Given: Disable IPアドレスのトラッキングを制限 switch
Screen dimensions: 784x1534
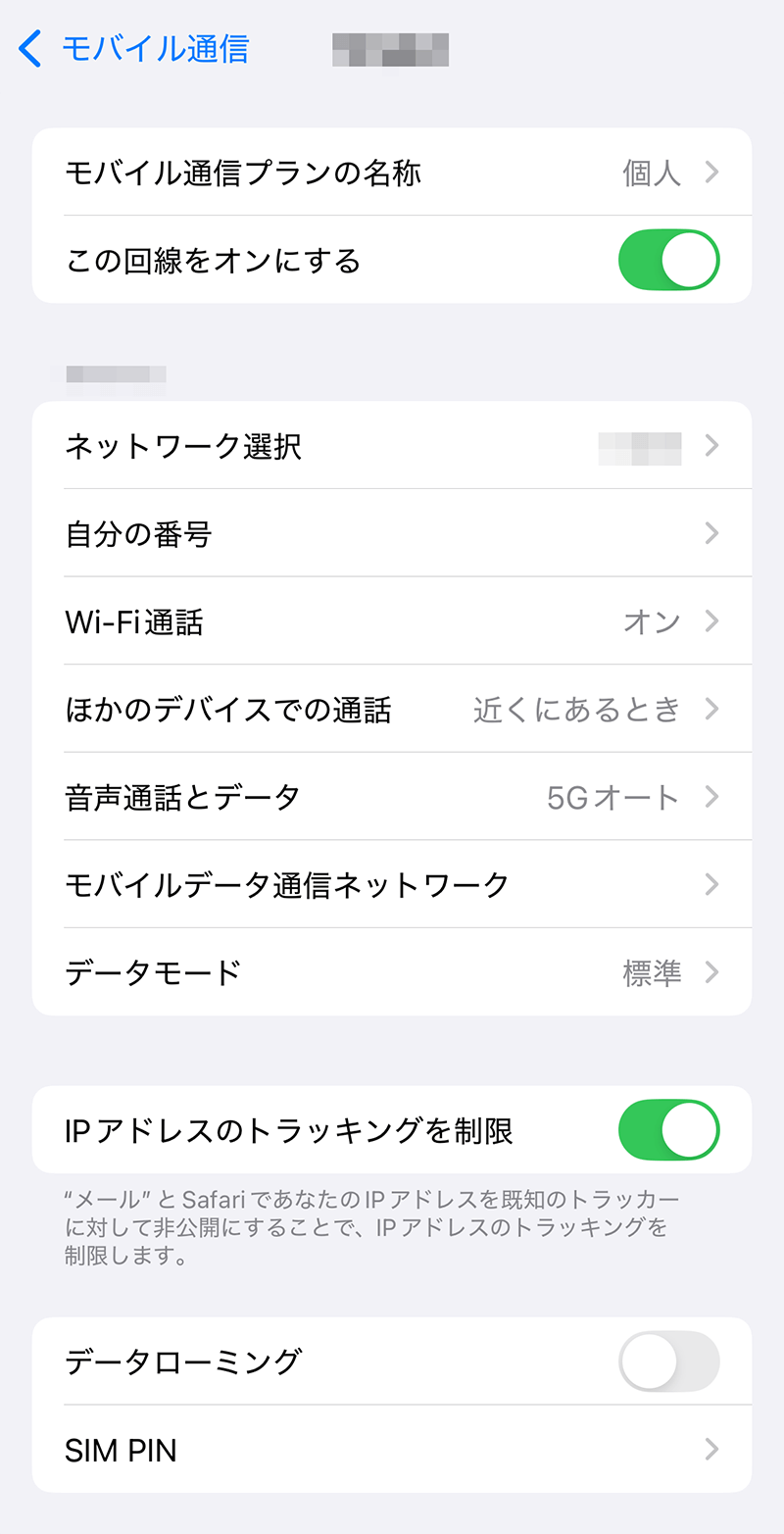Looking at the screenshot, I should pos(668,1130).
